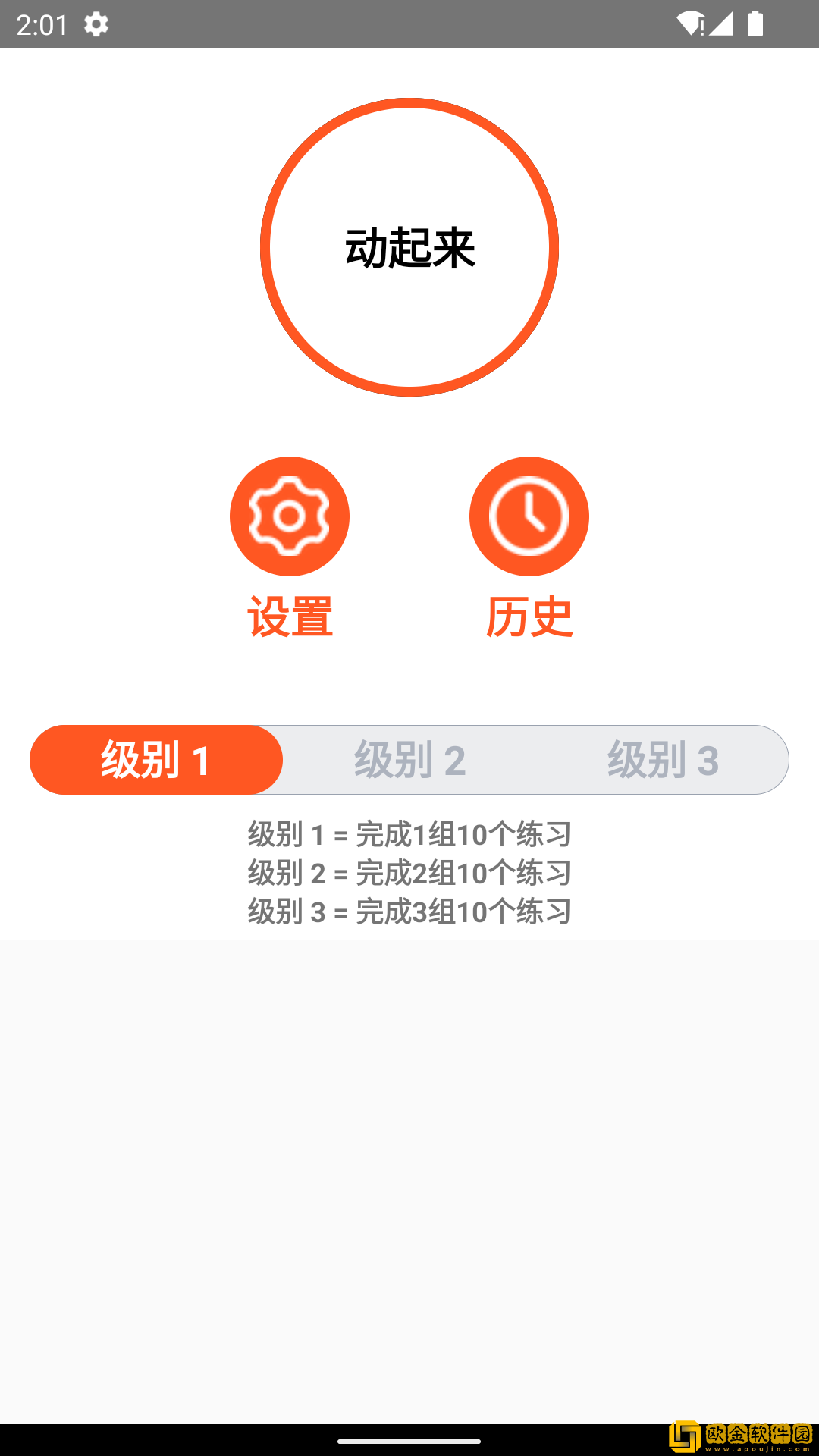This screenshot has height=1456, width=819.
Task: Tap the 2:01 clock in status bar
Action: tap(43, 24)
